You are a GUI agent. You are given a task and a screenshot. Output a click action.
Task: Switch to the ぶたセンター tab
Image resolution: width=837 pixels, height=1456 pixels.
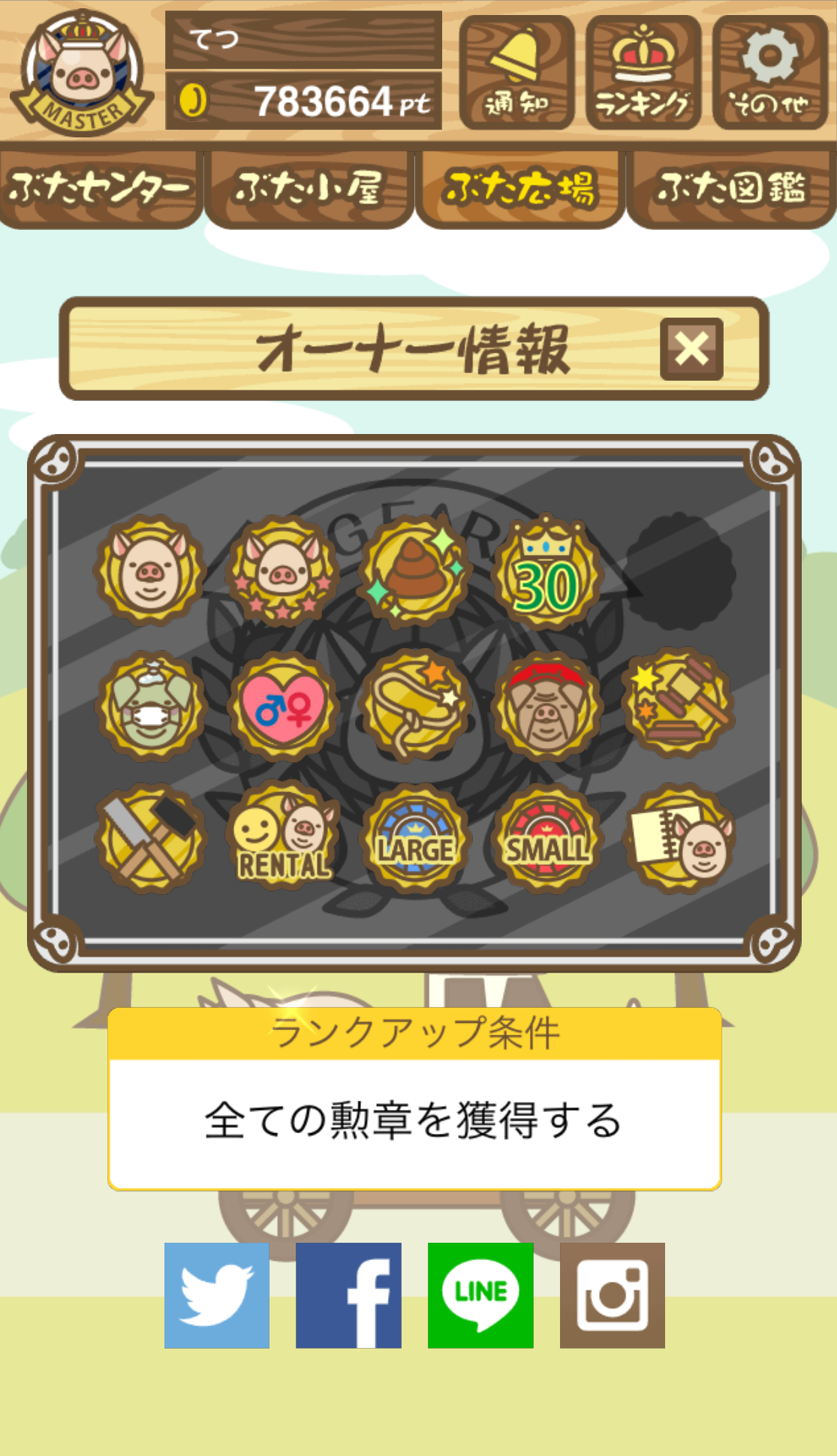[x=101, y=188]
